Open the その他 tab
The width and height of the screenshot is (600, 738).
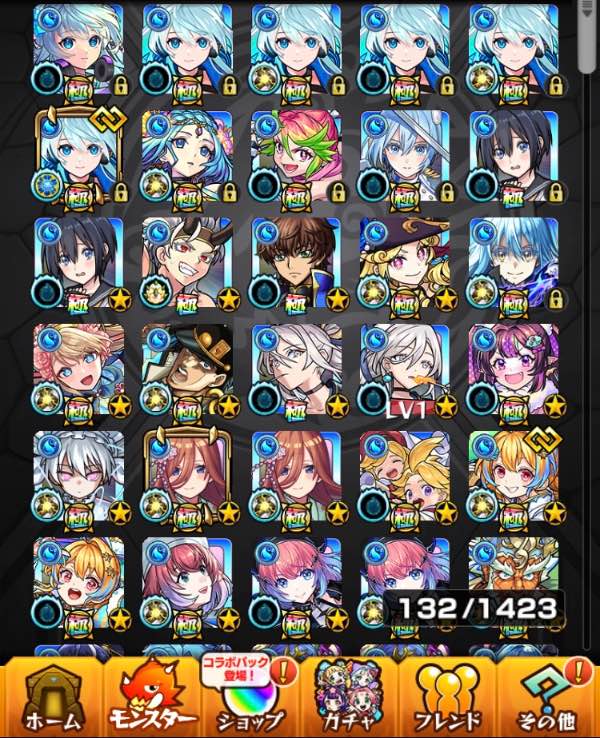547,698
